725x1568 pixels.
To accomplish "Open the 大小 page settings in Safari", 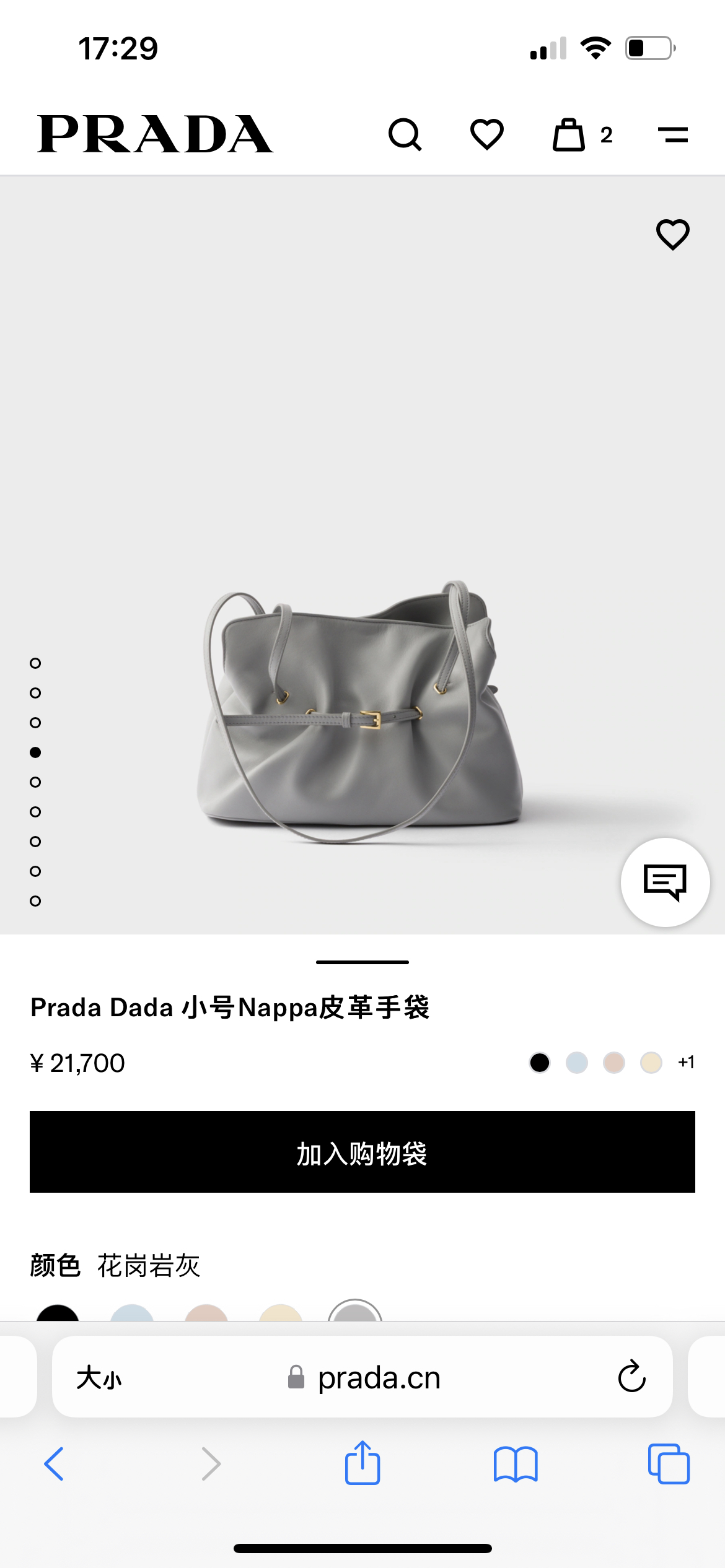I will tap(99, 1378).
